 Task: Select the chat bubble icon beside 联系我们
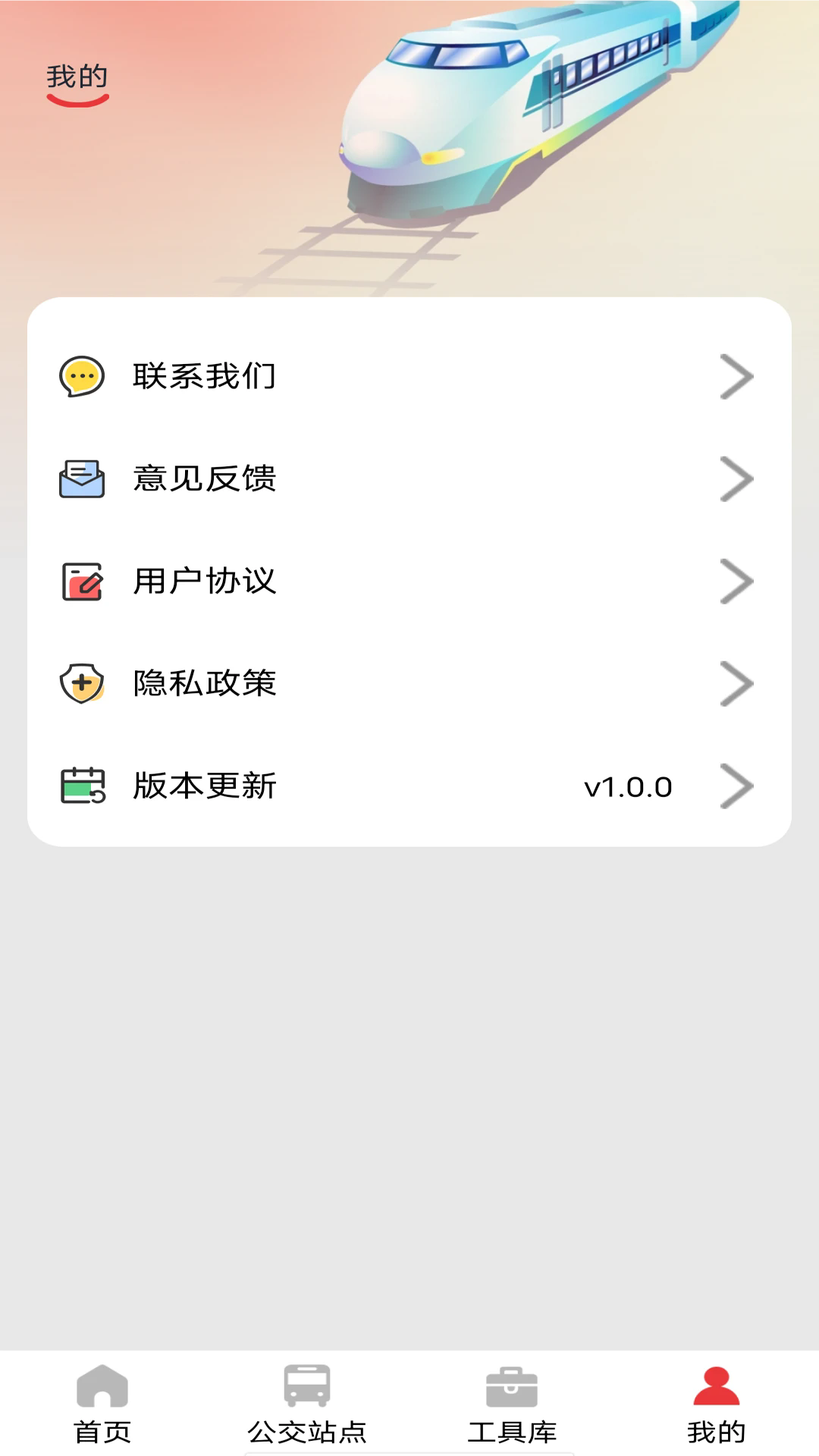coord(80,375)
